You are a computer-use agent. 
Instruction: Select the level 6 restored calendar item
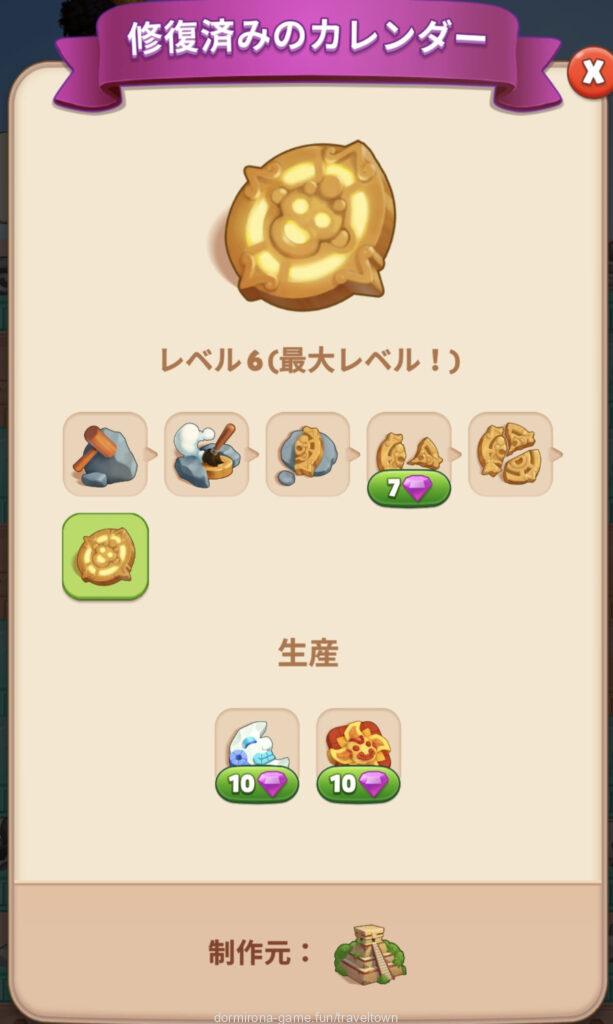[x=105, y=556]
